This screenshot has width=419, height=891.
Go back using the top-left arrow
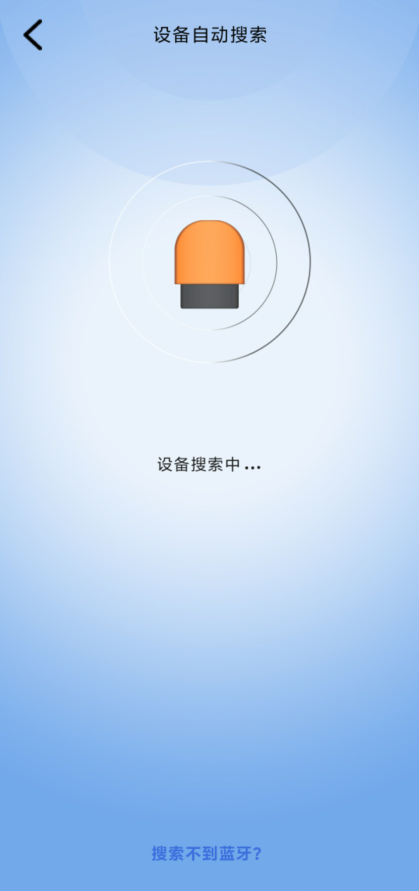pos(33,35)
